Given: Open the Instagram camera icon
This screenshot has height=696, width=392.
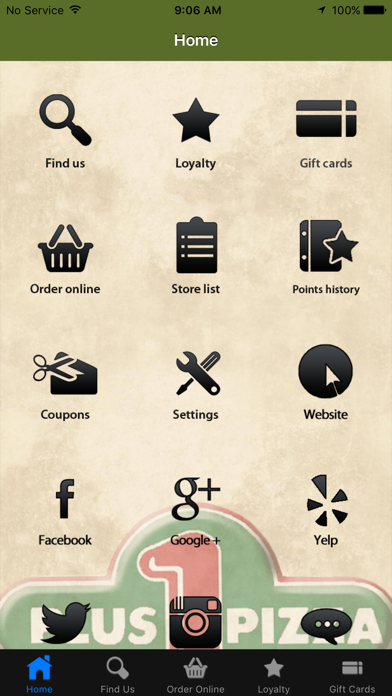Looking at the screenshot, I should 195,622.
